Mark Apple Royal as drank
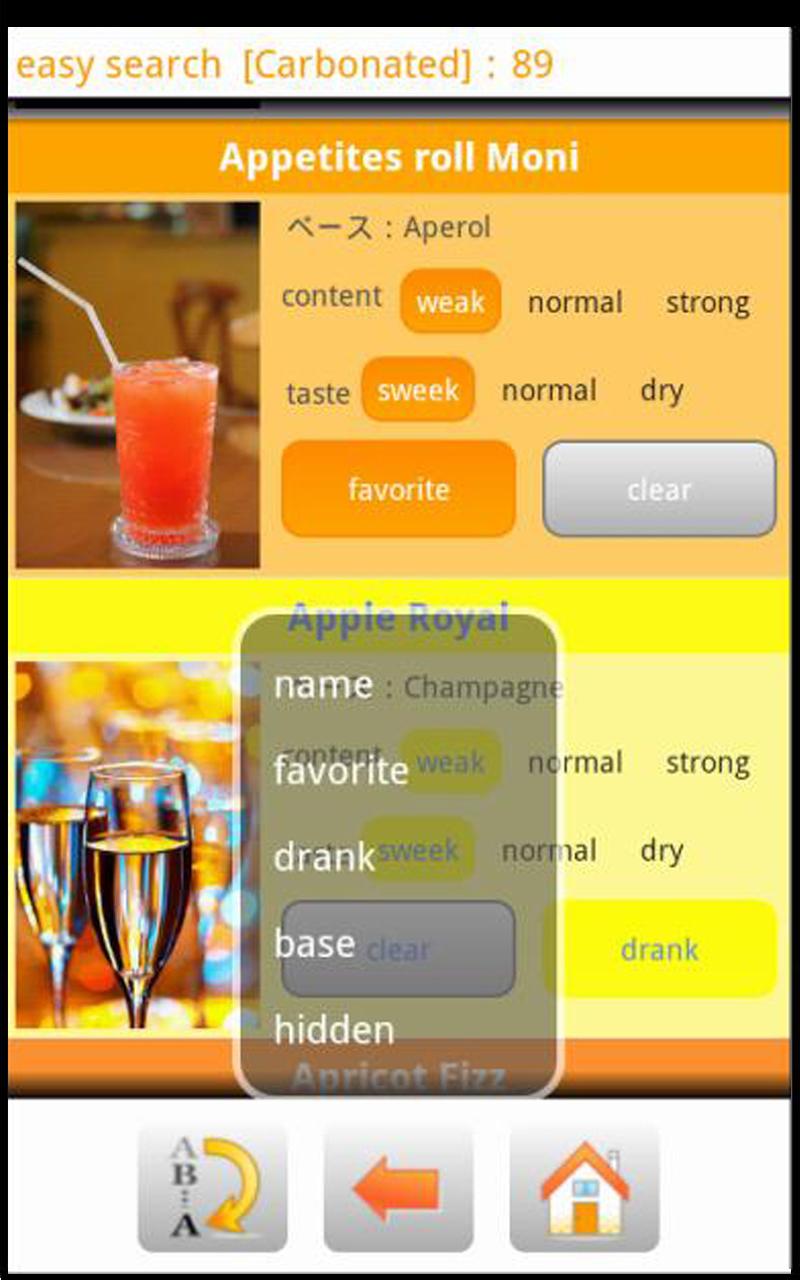This screenshot has height=1280, width=800. pyautogui.click(x=659, y=949)
